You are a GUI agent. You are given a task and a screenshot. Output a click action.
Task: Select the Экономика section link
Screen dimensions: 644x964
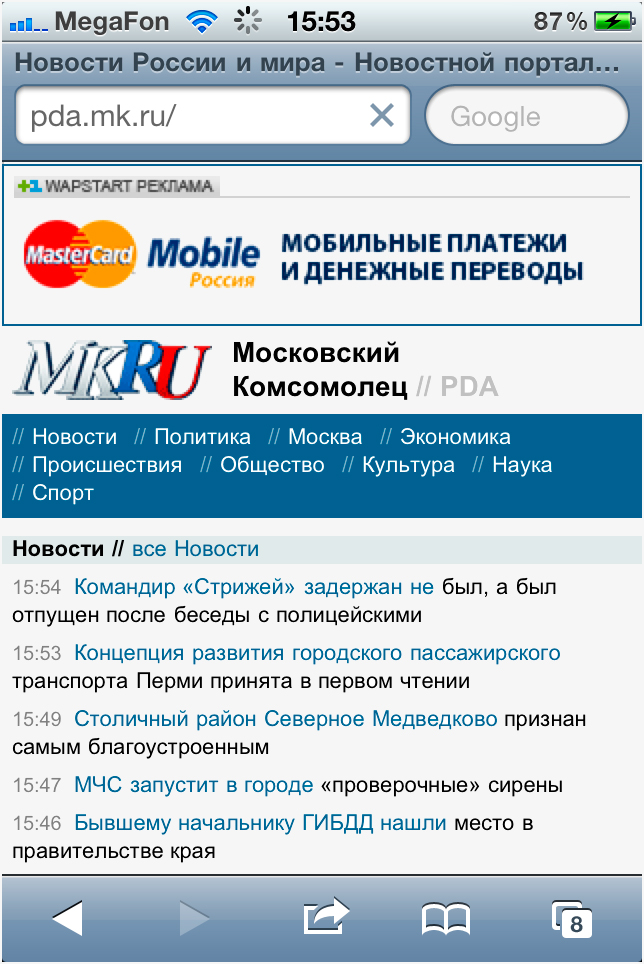click(x=455, y=437)
